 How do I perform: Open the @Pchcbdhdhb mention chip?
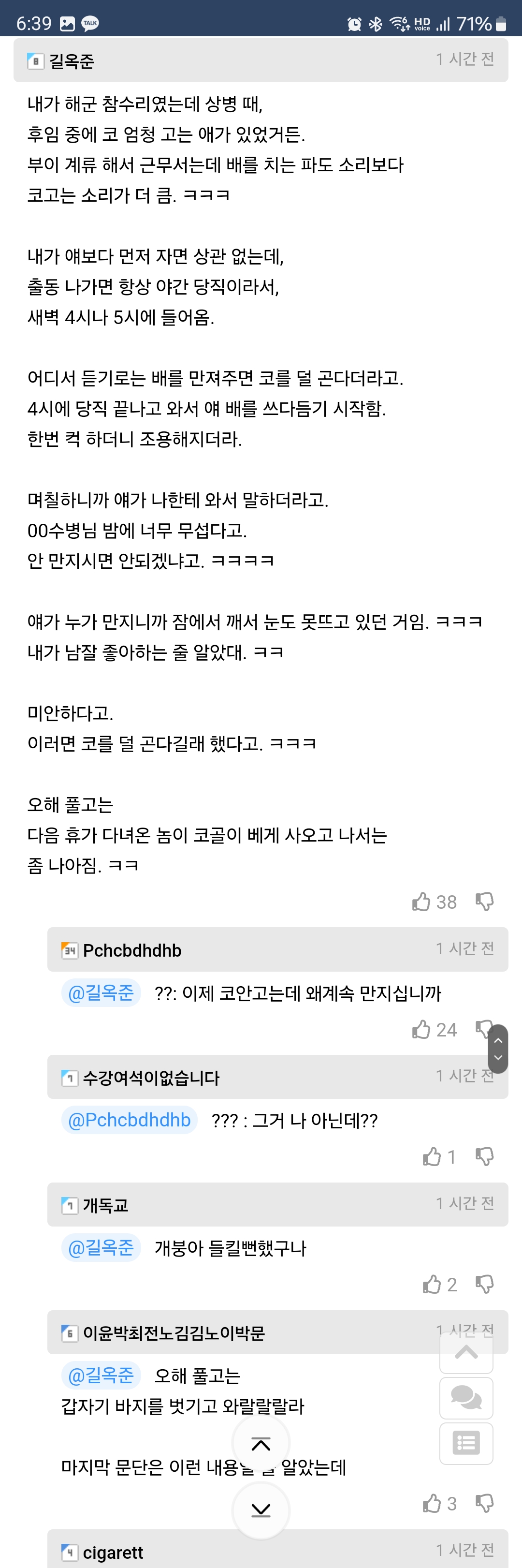(129, 1120)
